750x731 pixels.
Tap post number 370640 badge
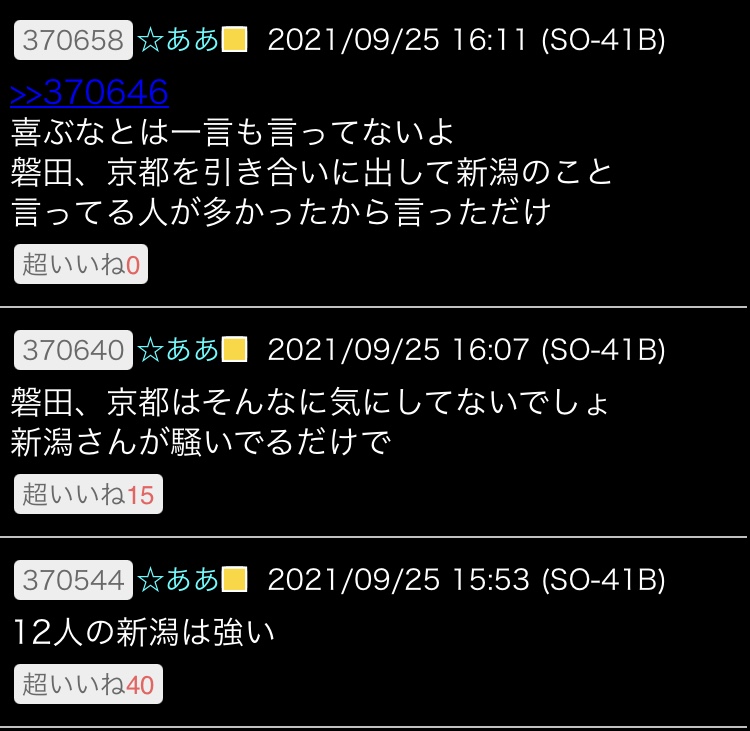pos(72,350)
